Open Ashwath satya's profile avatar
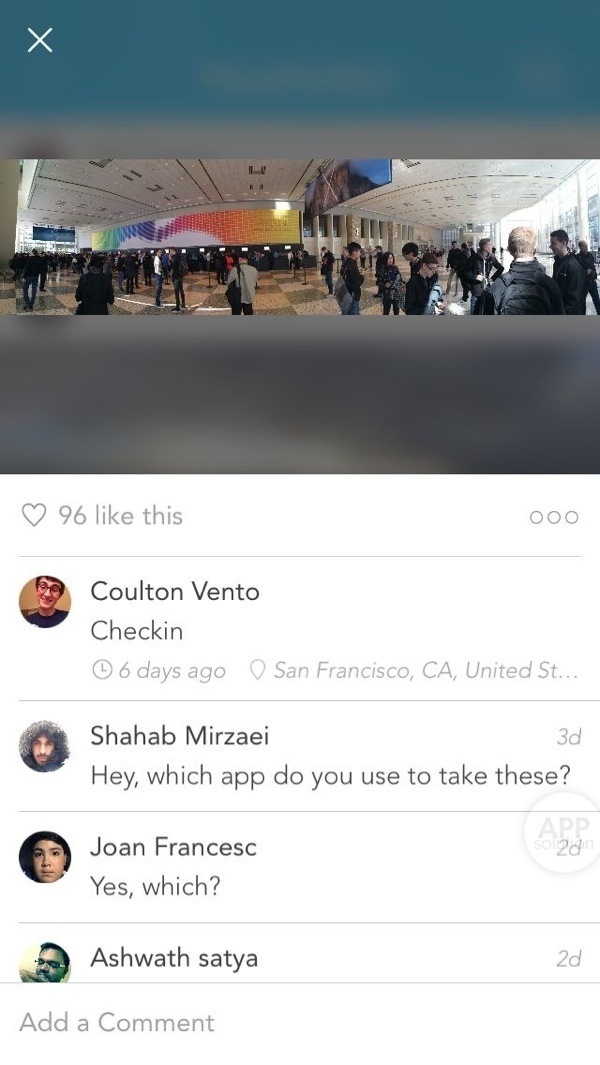 click(45, 962)
